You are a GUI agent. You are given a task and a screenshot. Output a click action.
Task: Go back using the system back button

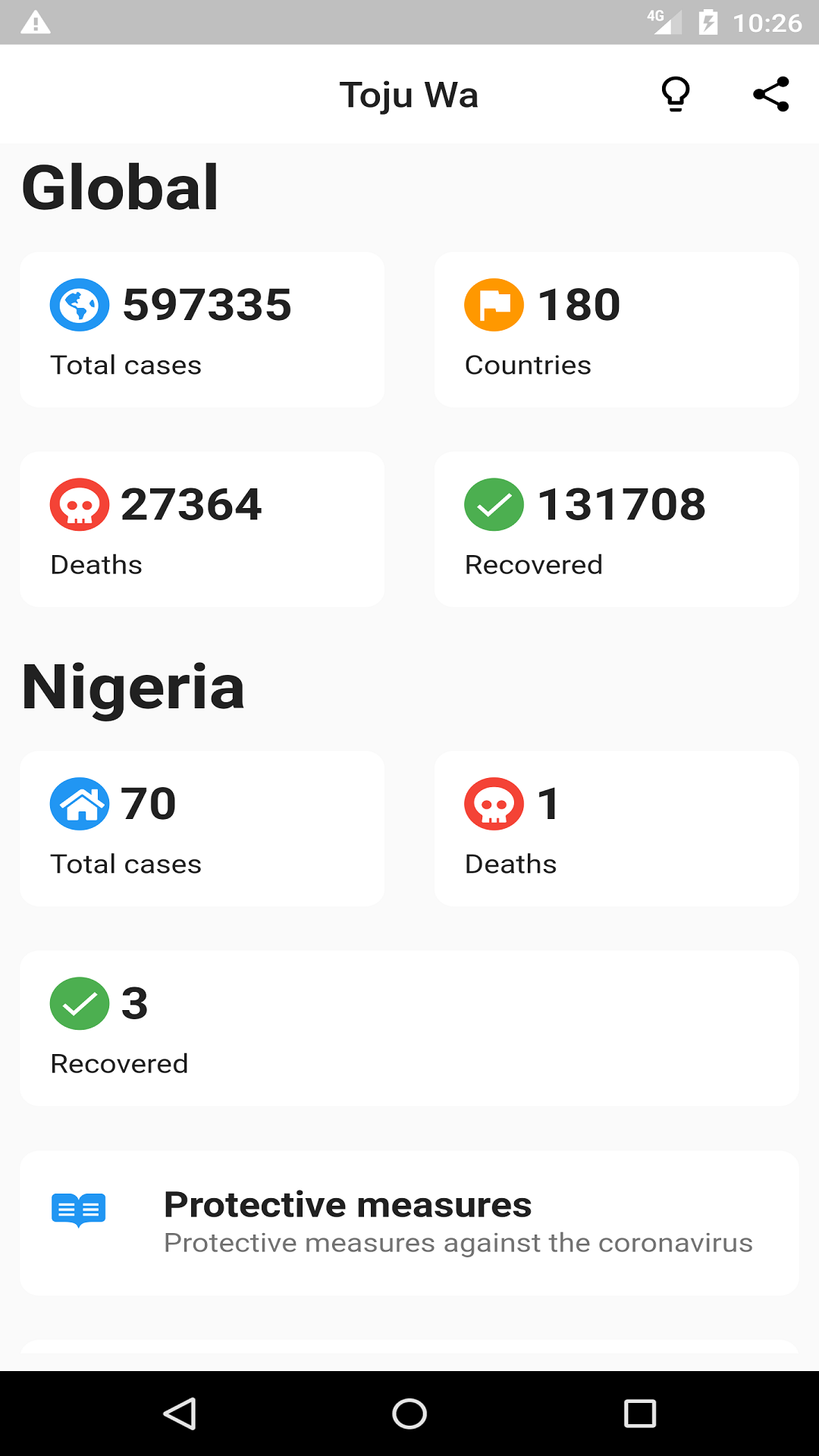[180, 1414]
